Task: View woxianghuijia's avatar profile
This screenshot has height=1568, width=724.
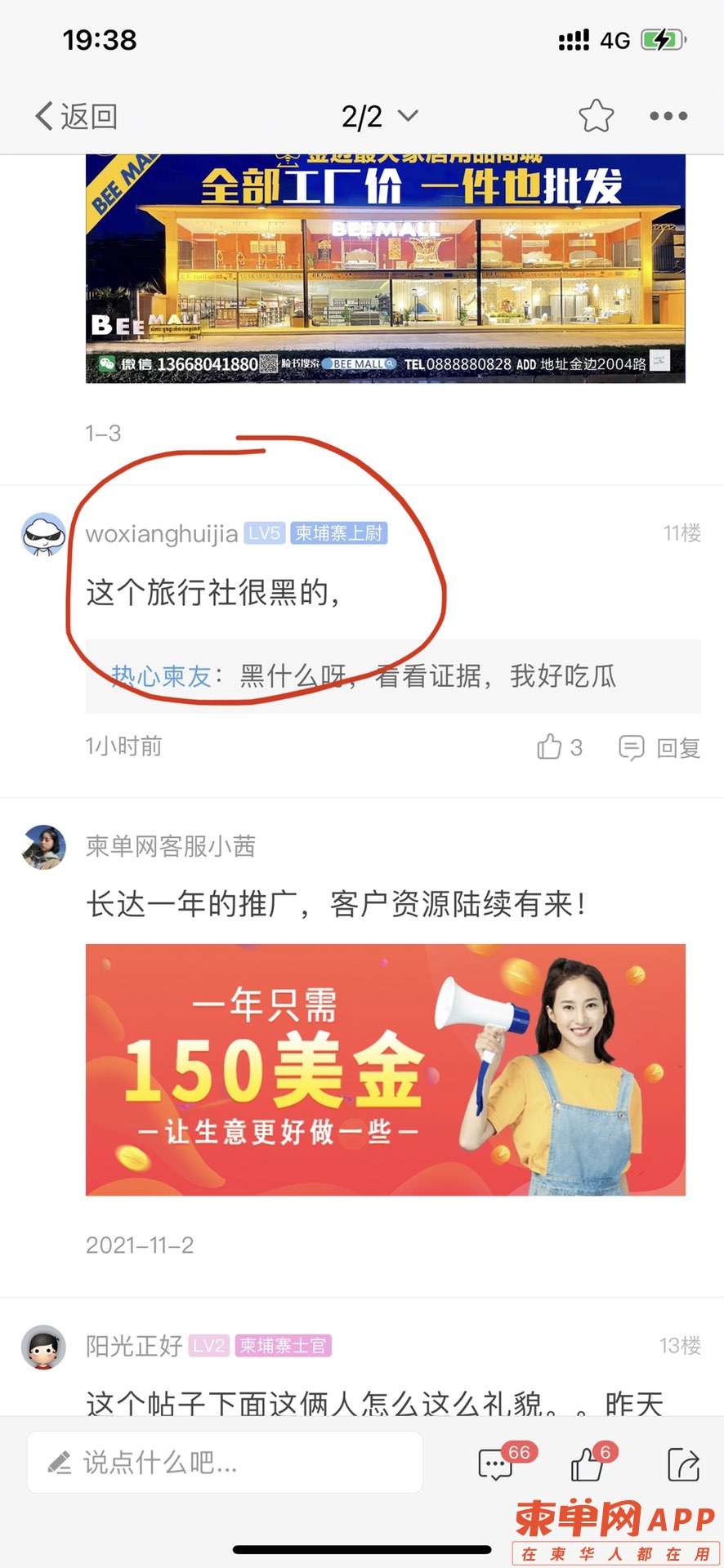Action: (x=43, y=535)
